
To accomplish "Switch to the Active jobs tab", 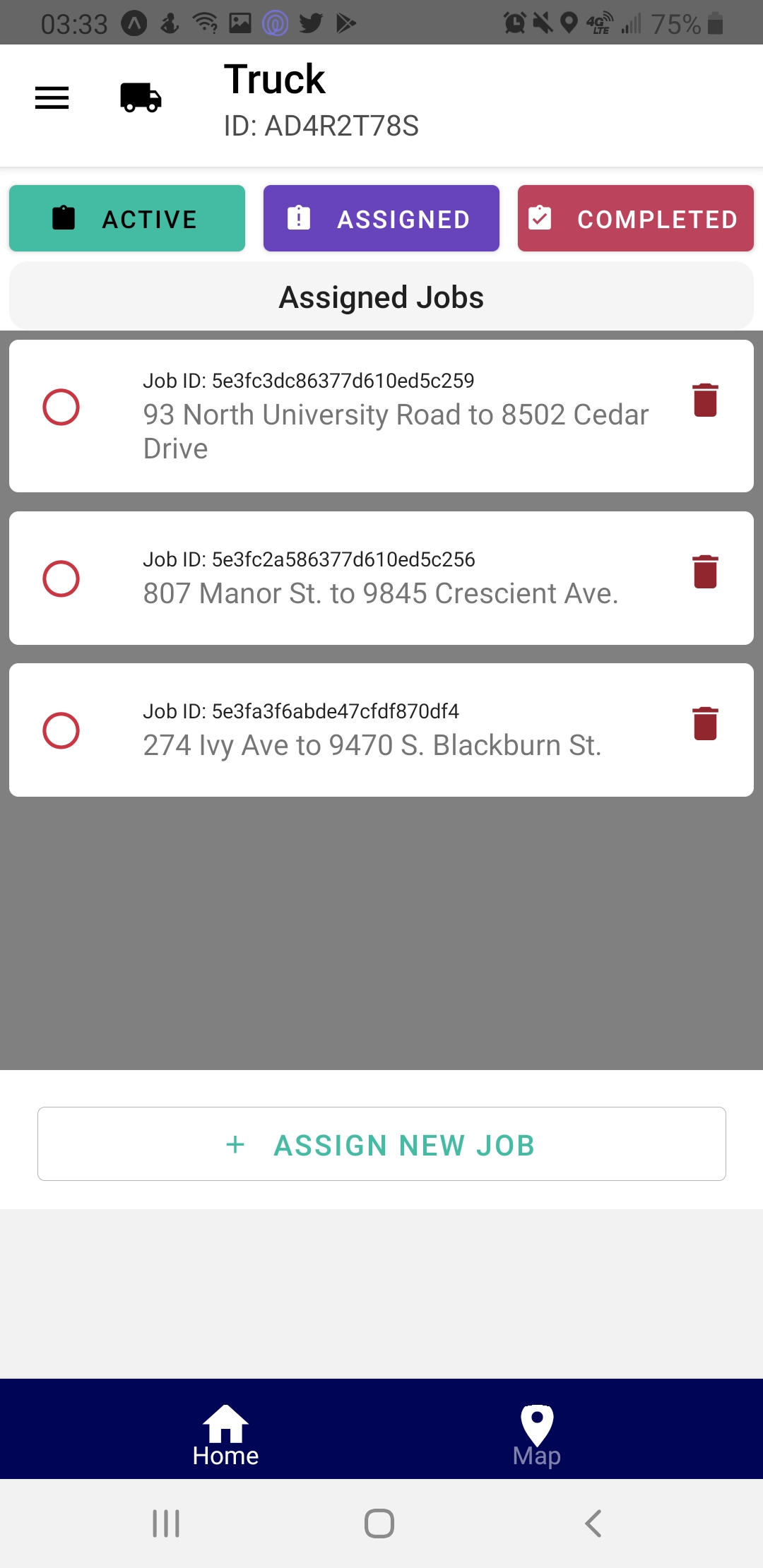I will coord(127,219).
